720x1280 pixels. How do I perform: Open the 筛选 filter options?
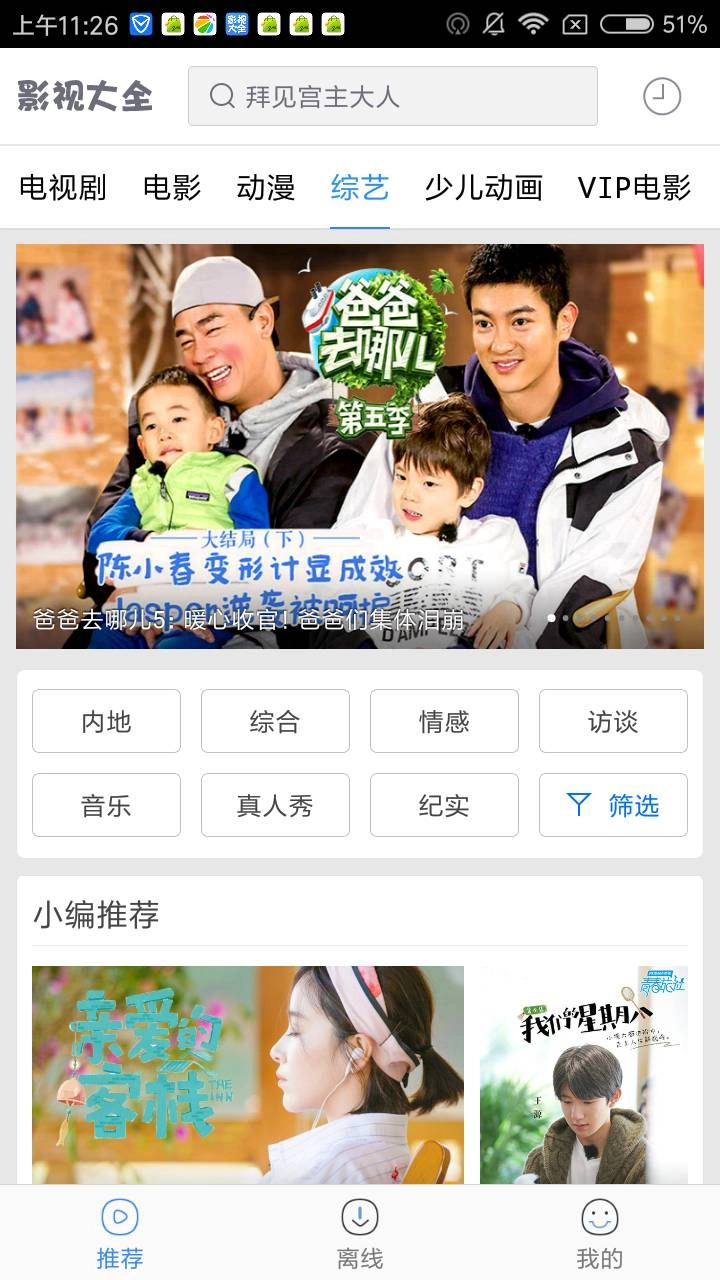coord(613,805)
